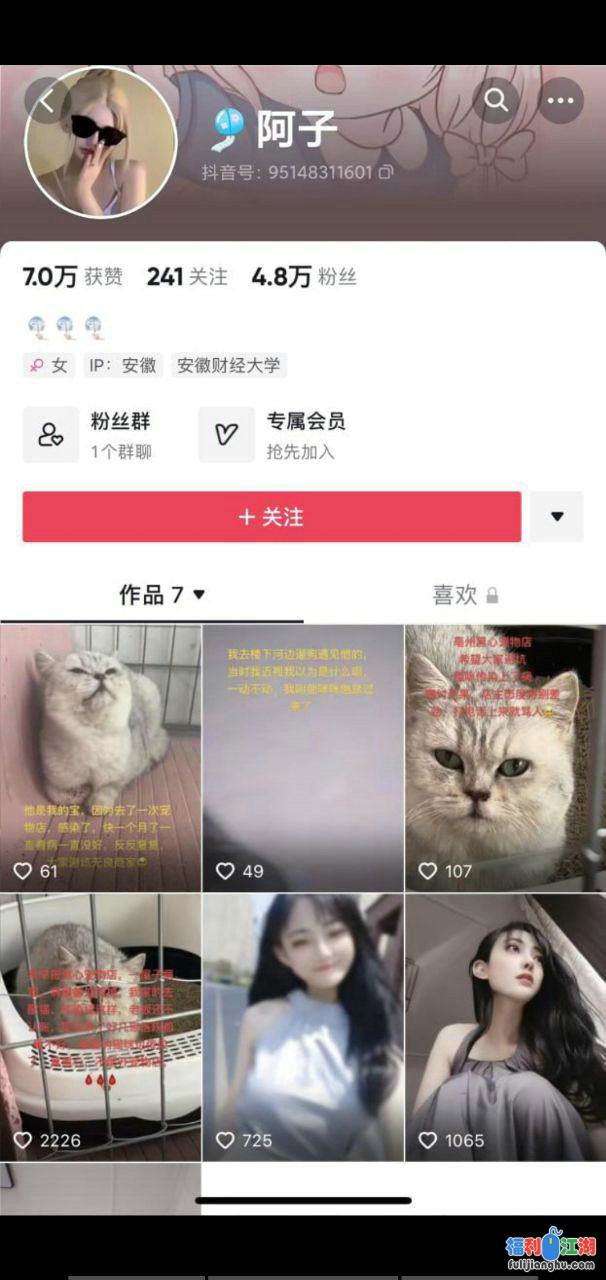Open the video with 1065 likes
The height and width of the screenshot is (1280, 606).
coord(505,1027)
